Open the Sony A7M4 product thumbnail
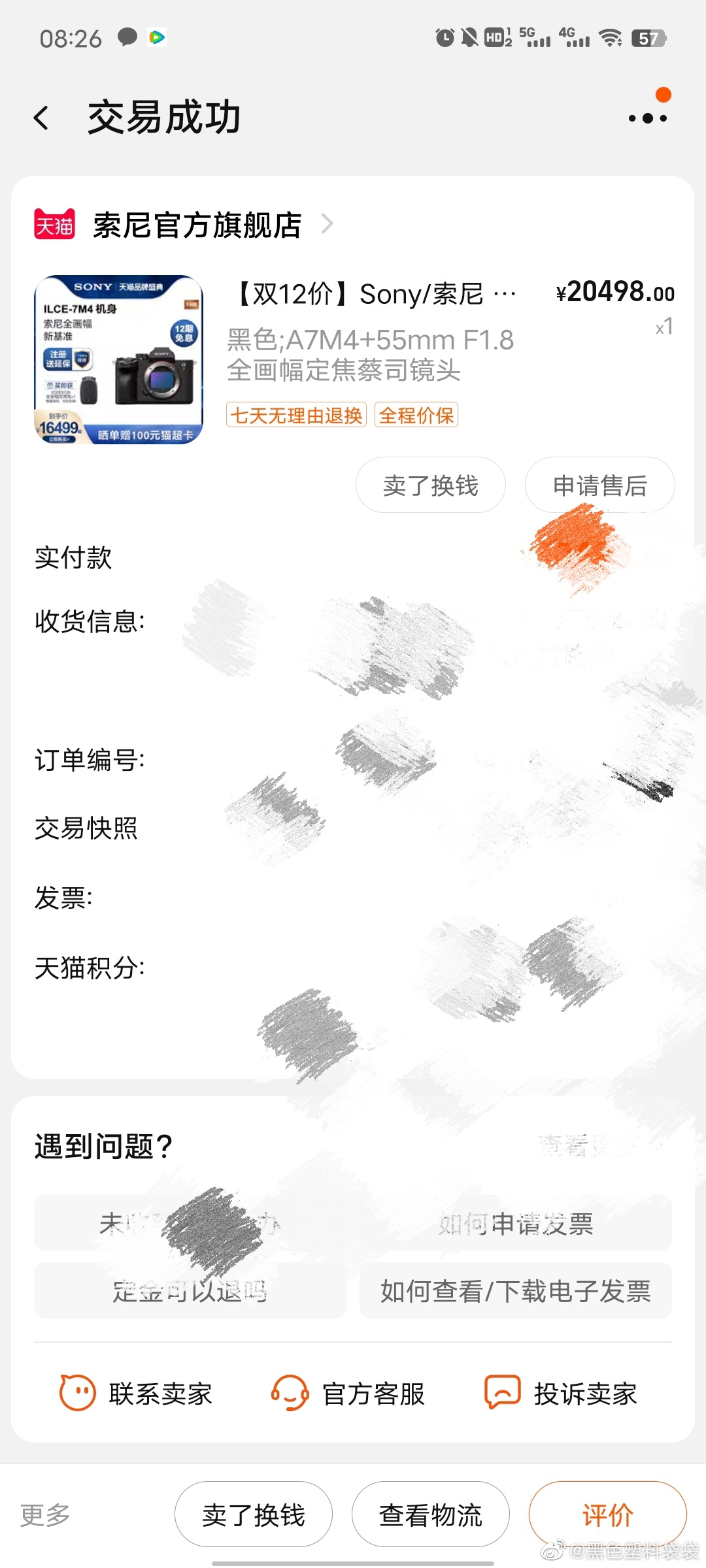Viewport: 706px width, 1568px height. [118, 359]
